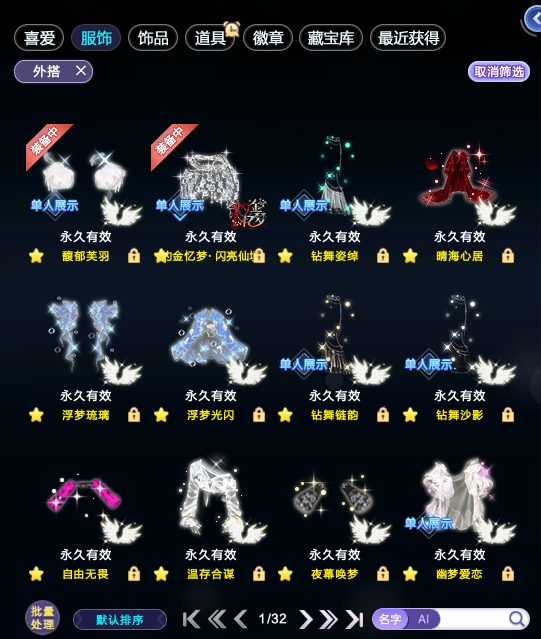The height and width of the screenshot is (639, 541).
Task: Open the 幽梦爱恋 item
Action: 460,513
